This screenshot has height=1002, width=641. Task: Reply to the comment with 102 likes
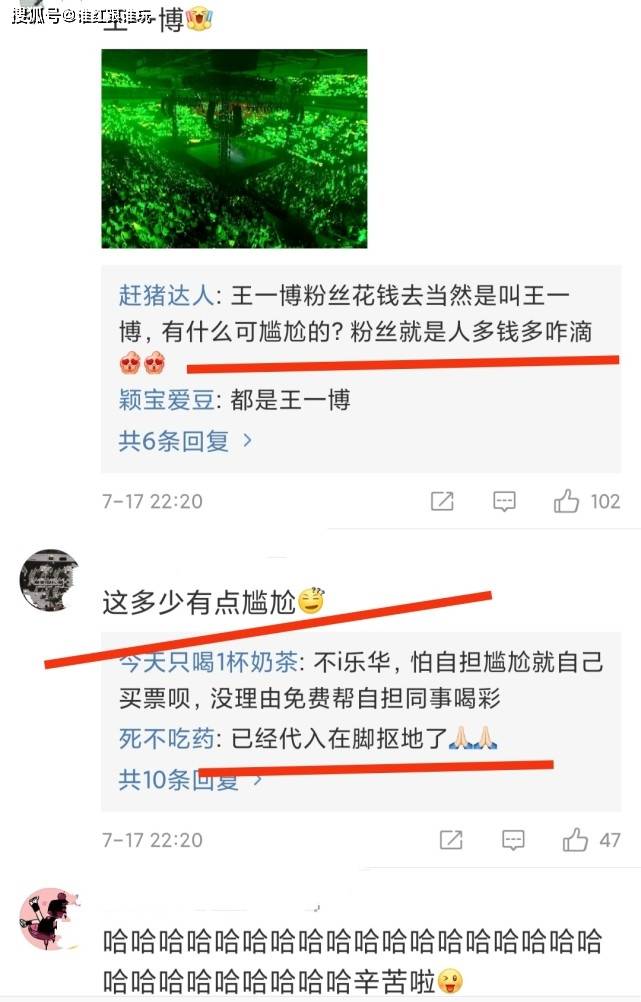[505, 501]
